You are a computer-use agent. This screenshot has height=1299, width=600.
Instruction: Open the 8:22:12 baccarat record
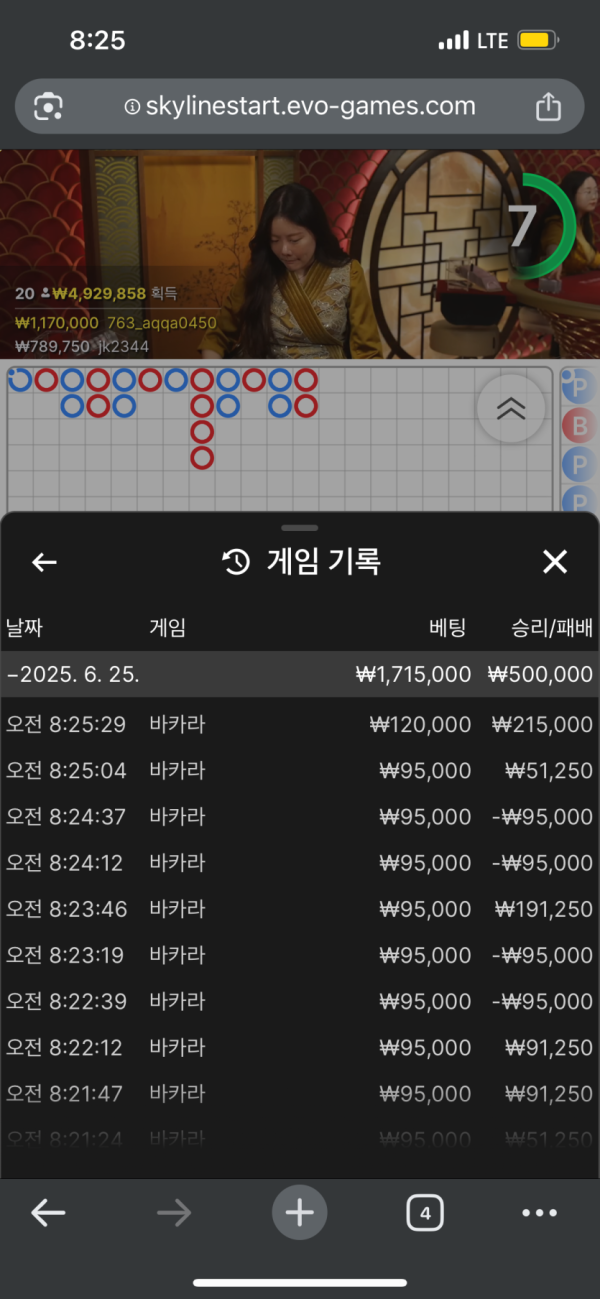tap(300, 1047)
